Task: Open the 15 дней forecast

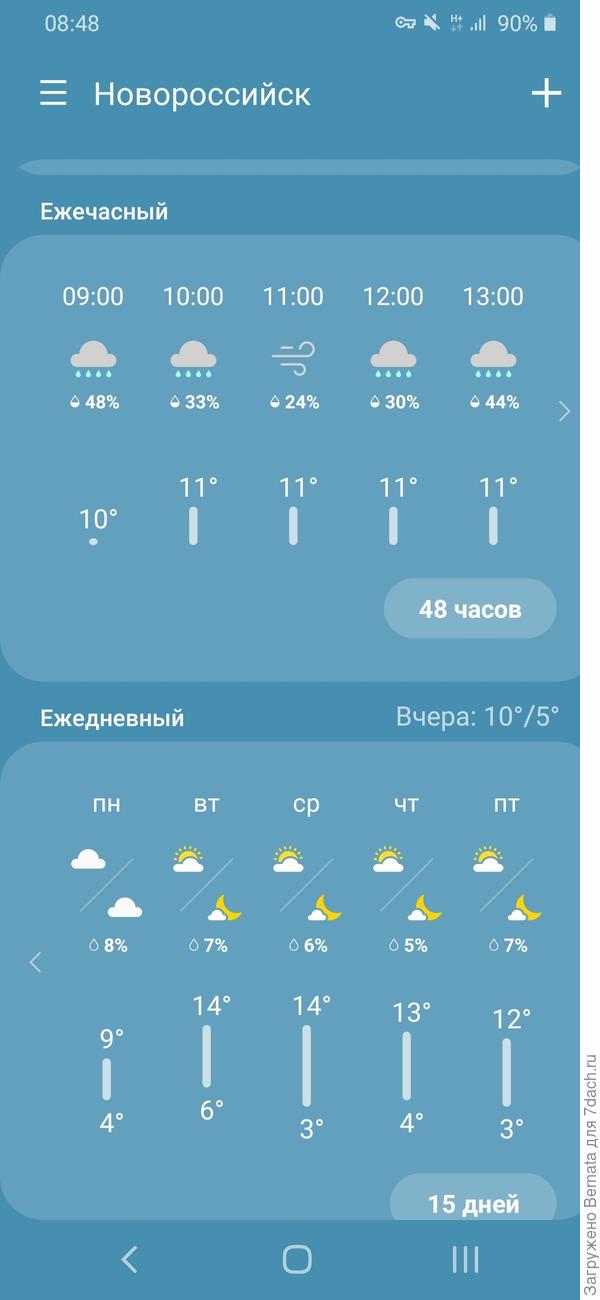Action: (473, 1202)
